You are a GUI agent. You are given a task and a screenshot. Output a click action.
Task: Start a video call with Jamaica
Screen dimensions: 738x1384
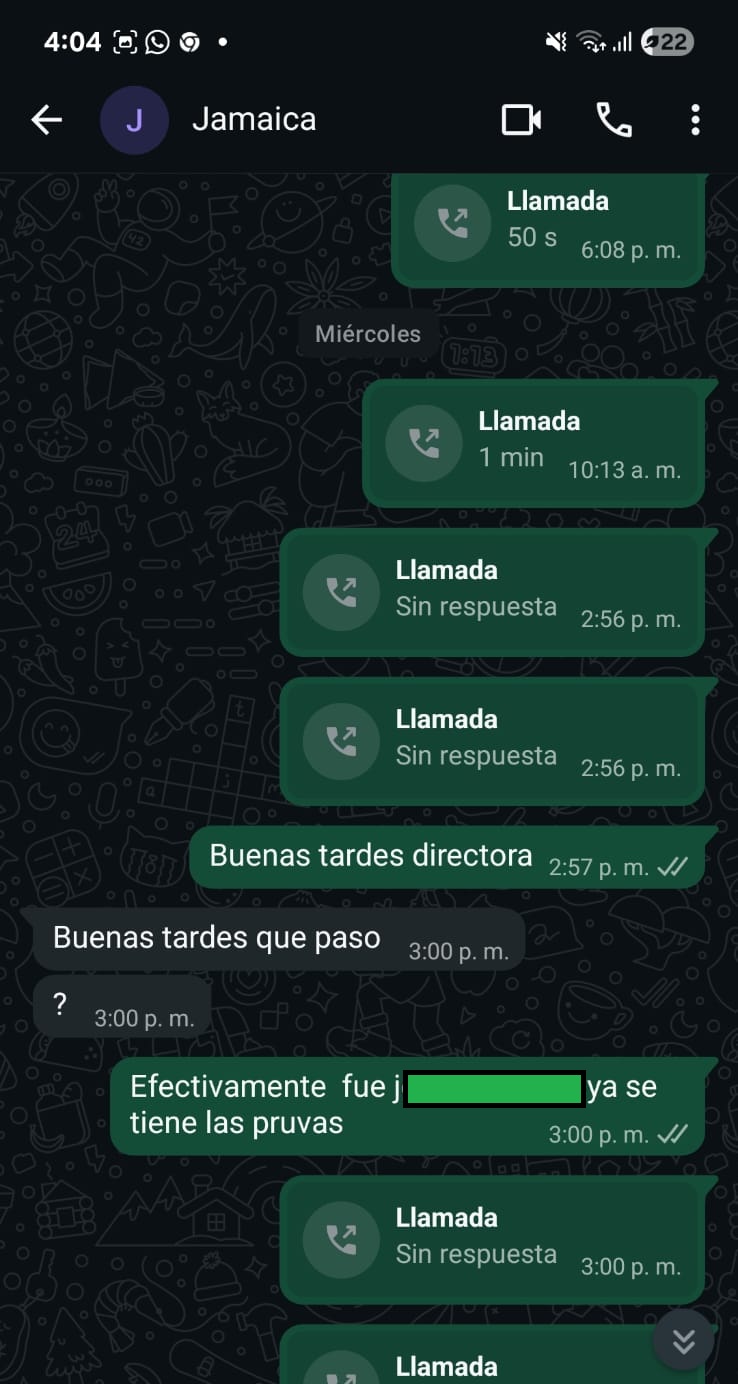[521, 120]
